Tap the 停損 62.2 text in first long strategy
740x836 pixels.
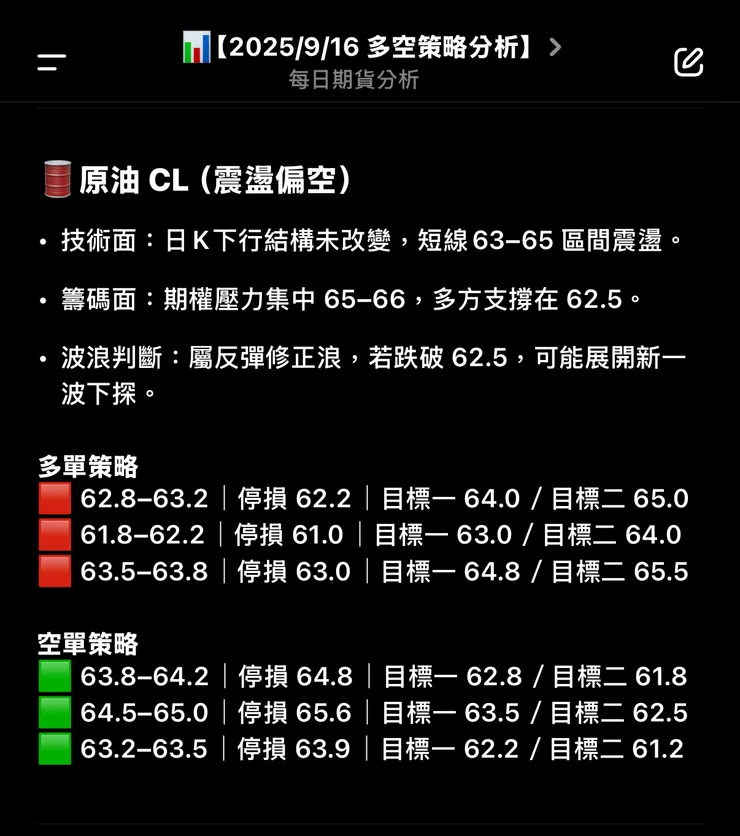click(x=296, y=498)
